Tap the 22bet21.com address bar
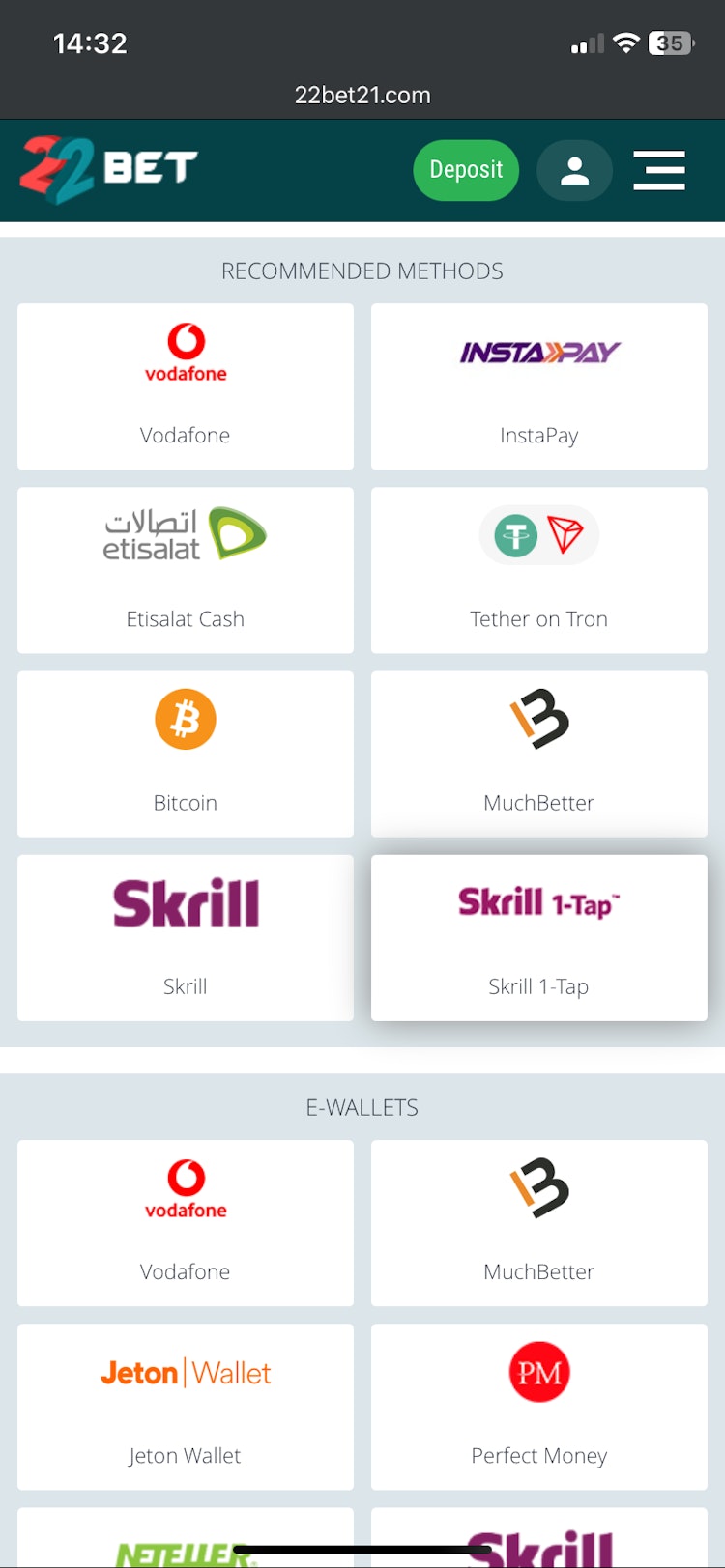This screenshot has width=725, height=1568. pyautogui.click(x=362, y=95)
